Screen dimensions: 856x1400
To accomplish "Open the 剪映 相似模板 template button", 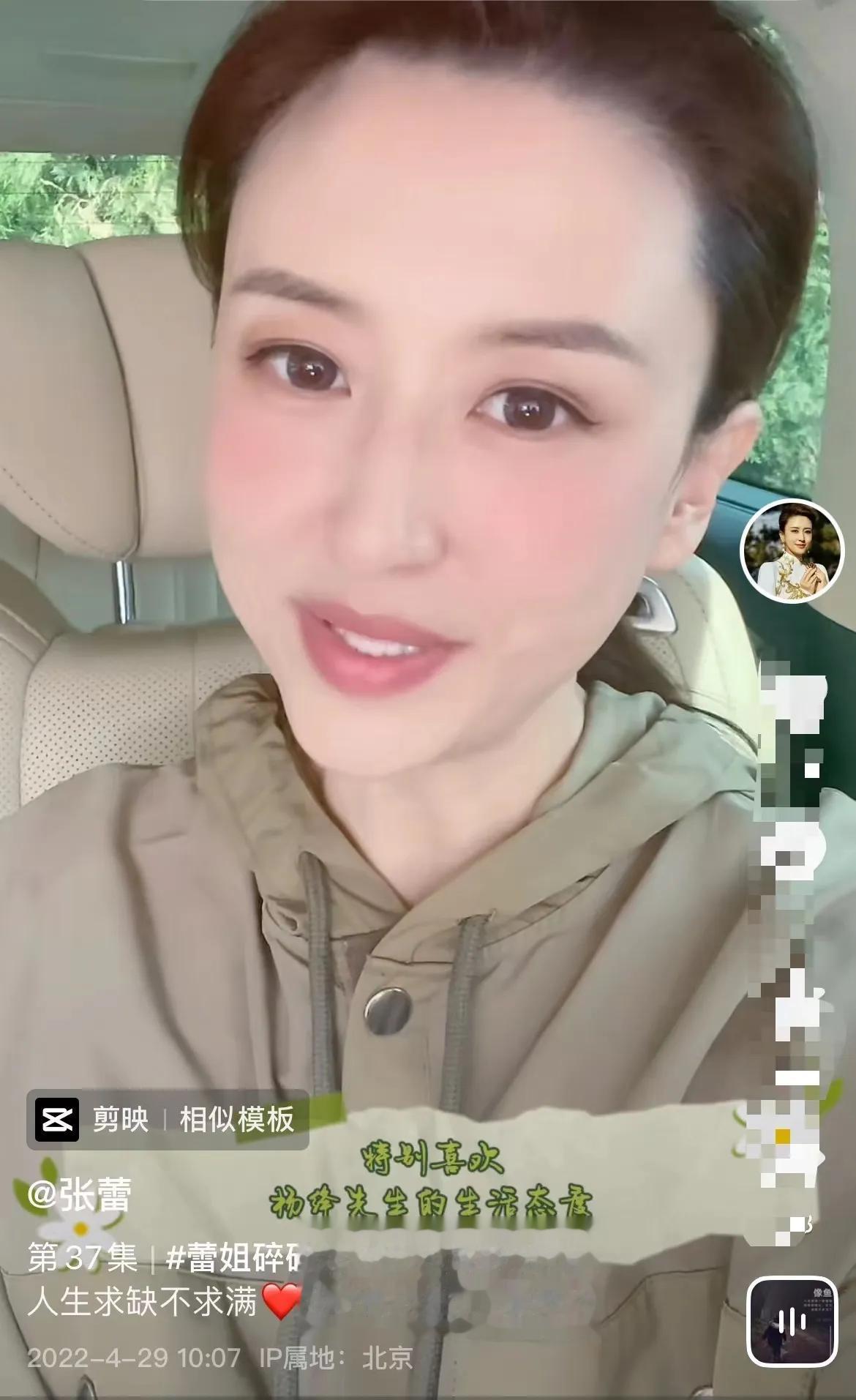I will tap(168, 1119).
